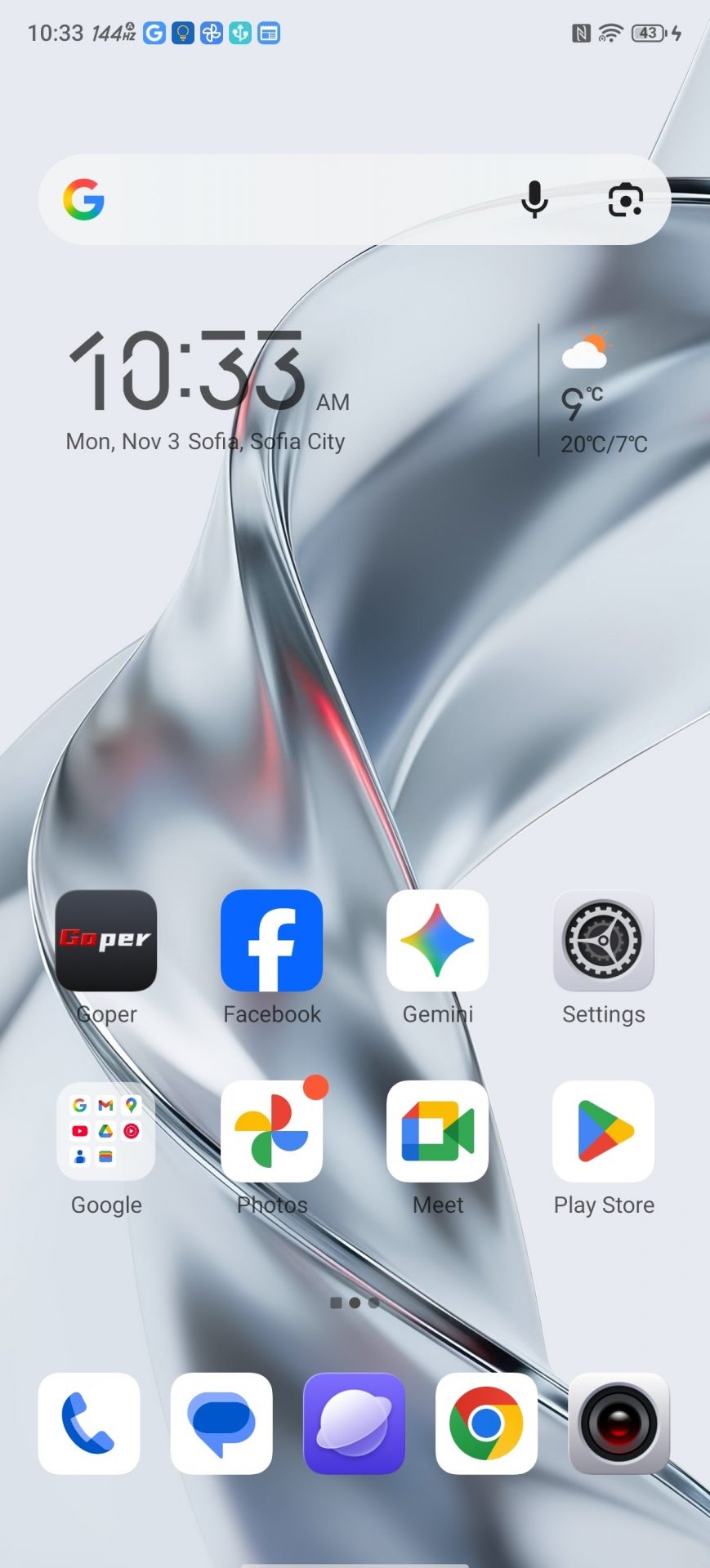710x1568 pixels.
Task: Launch the Goper app
Action: (106, 941)
